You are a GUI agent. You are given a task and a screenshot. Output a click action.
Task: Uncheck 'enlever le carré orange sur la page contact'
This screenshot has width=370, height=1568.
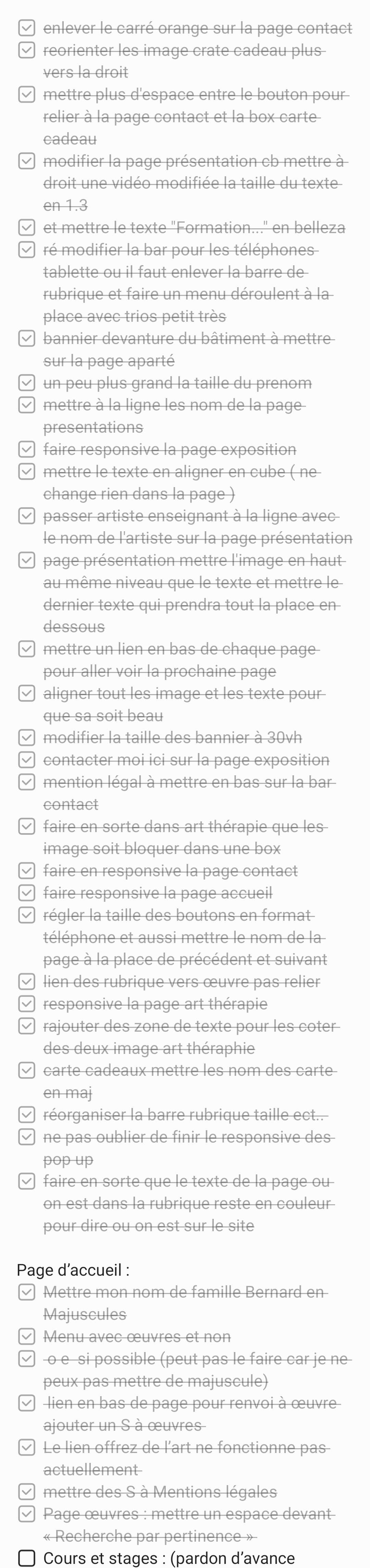click(26, 28)
